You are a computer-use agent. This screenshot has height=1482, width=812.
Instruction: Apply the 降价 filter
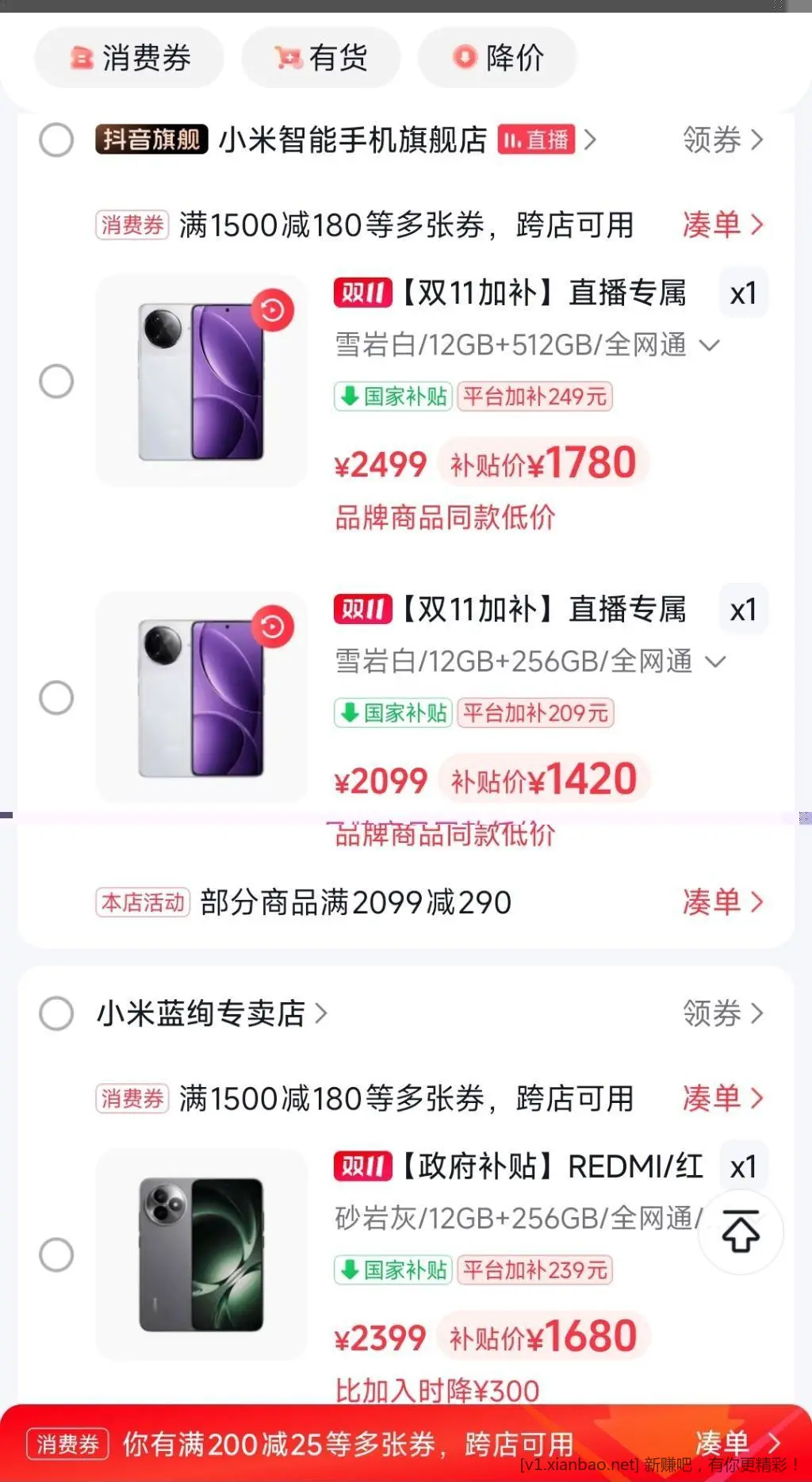coord(497,57)
